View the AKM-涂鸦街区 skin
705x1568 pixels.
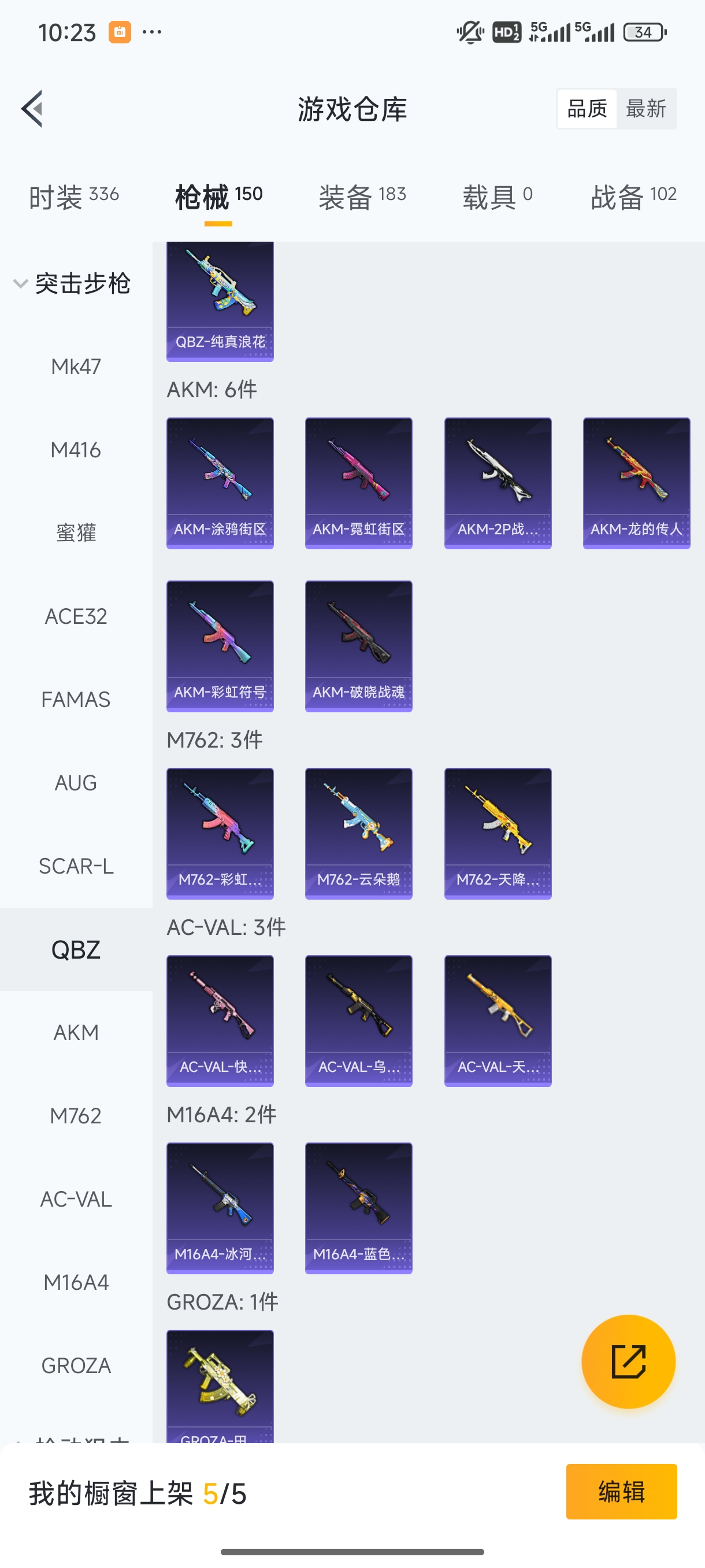click(x=220, y=483)
